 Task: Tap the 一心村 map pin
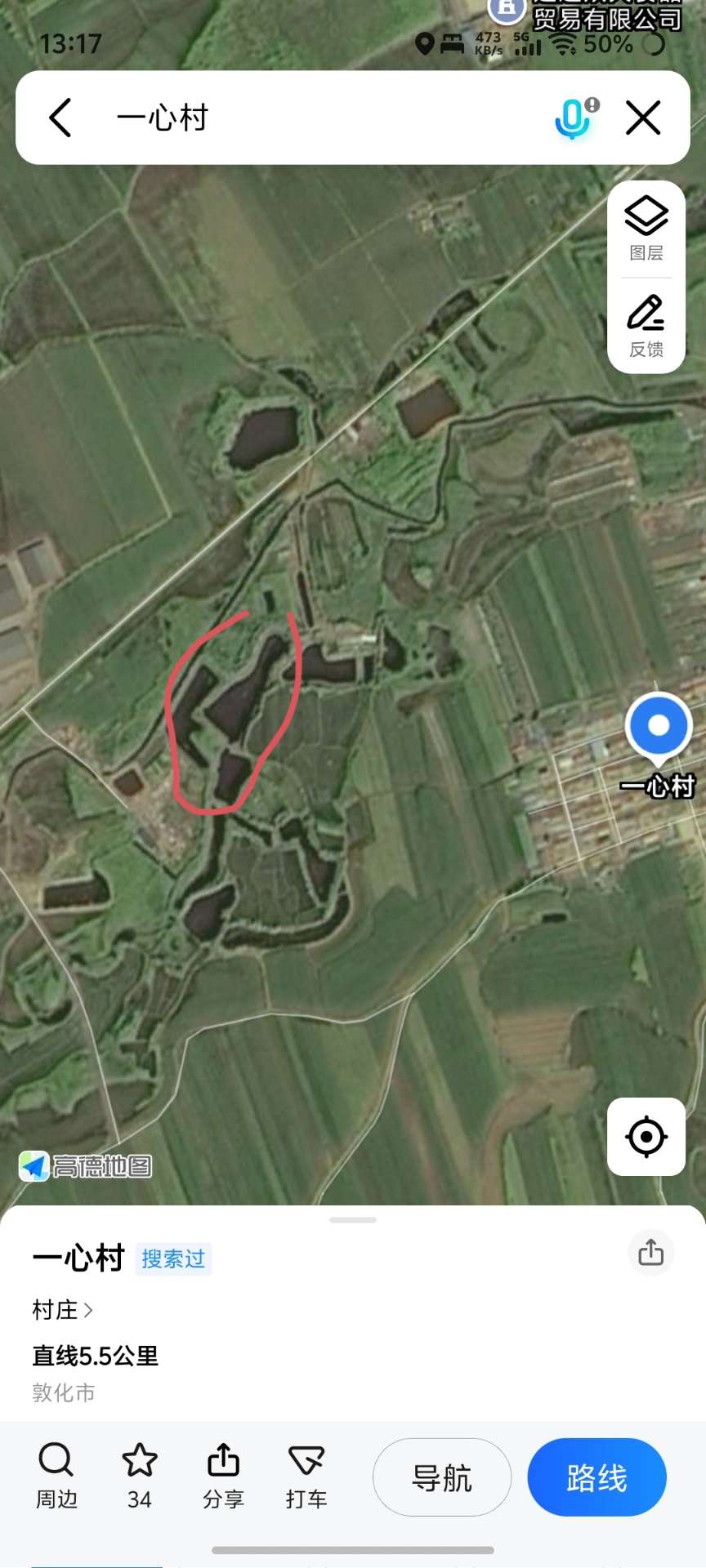pyautogui.click(x=659, y=726)
